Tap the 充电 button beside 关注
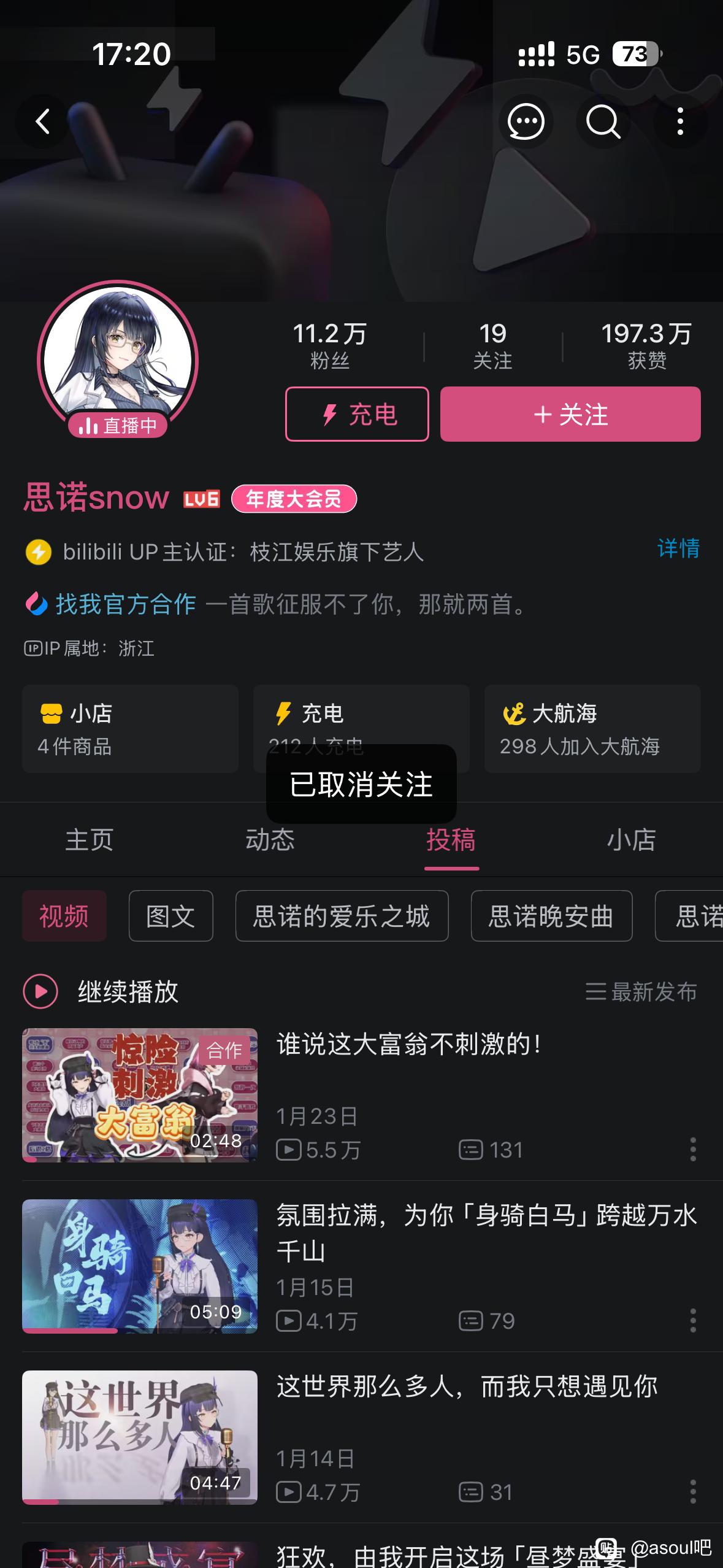Viewport: 723px width, 1568px height. coord(357,414)
